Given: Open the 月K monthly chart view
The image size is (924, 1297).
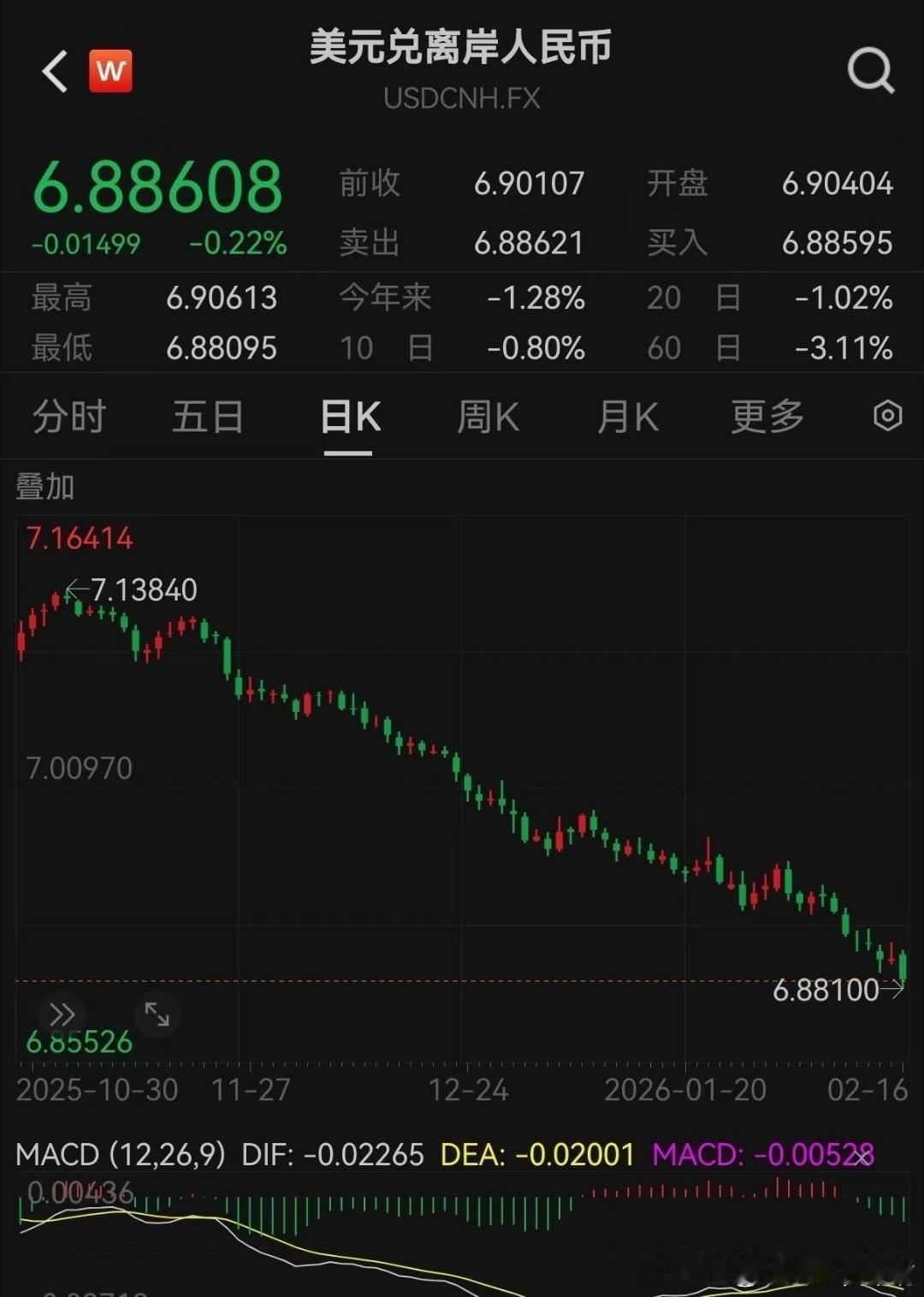Looking at the screenshot, I should 627,417.
